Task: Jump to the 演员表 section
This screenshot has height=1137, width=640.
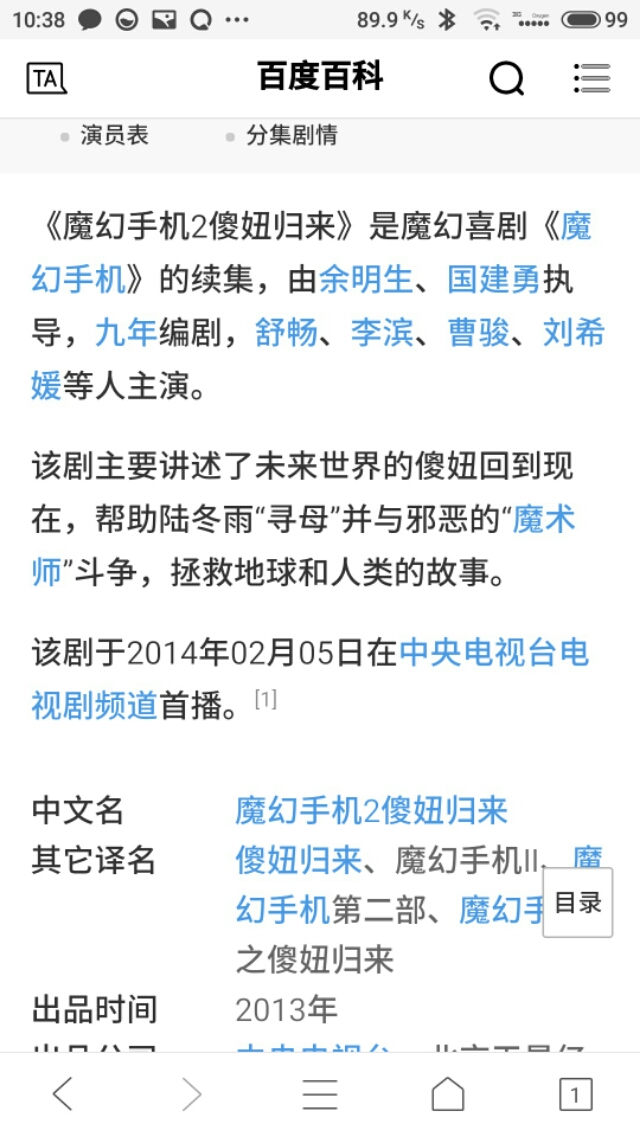Action: click(114, 136)
